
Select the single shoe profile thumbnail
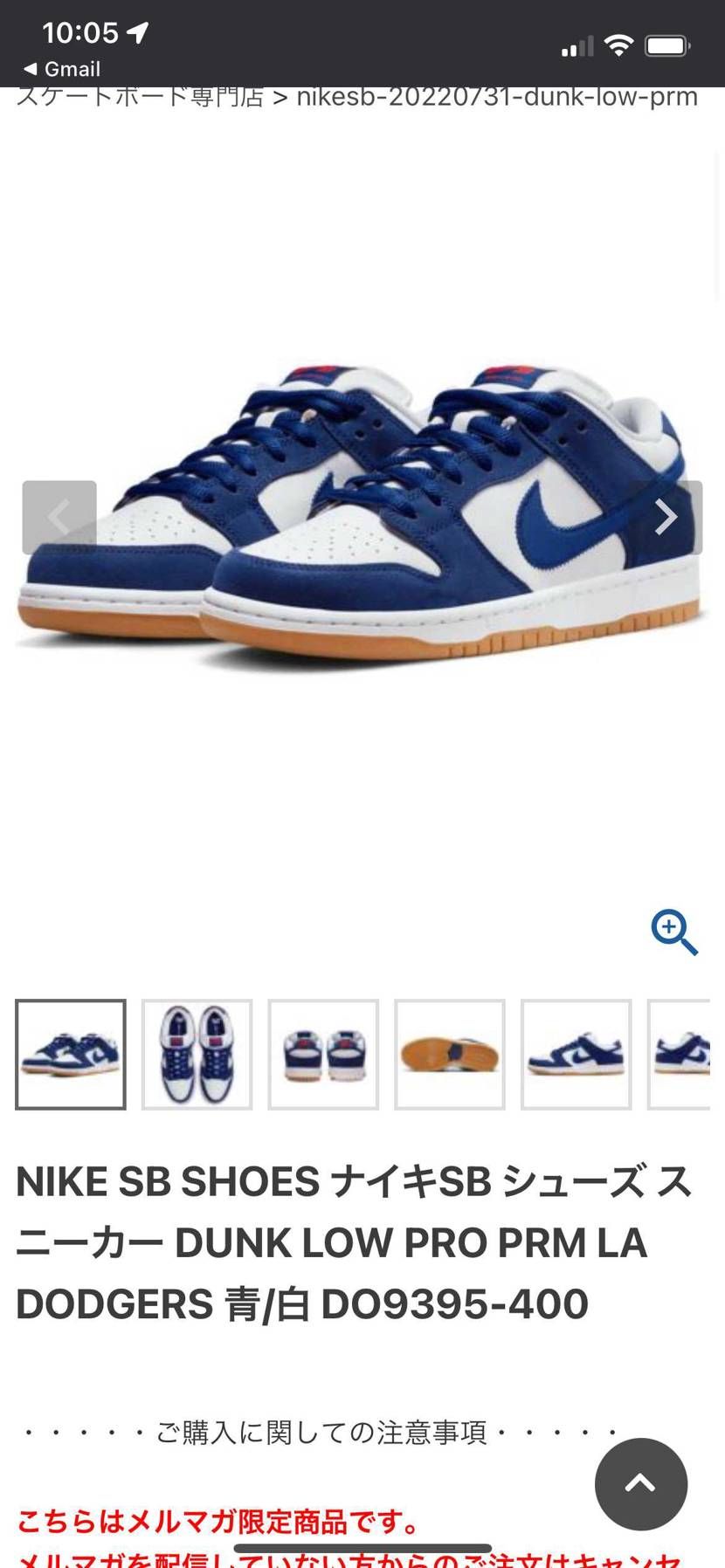coord(576,1054)
